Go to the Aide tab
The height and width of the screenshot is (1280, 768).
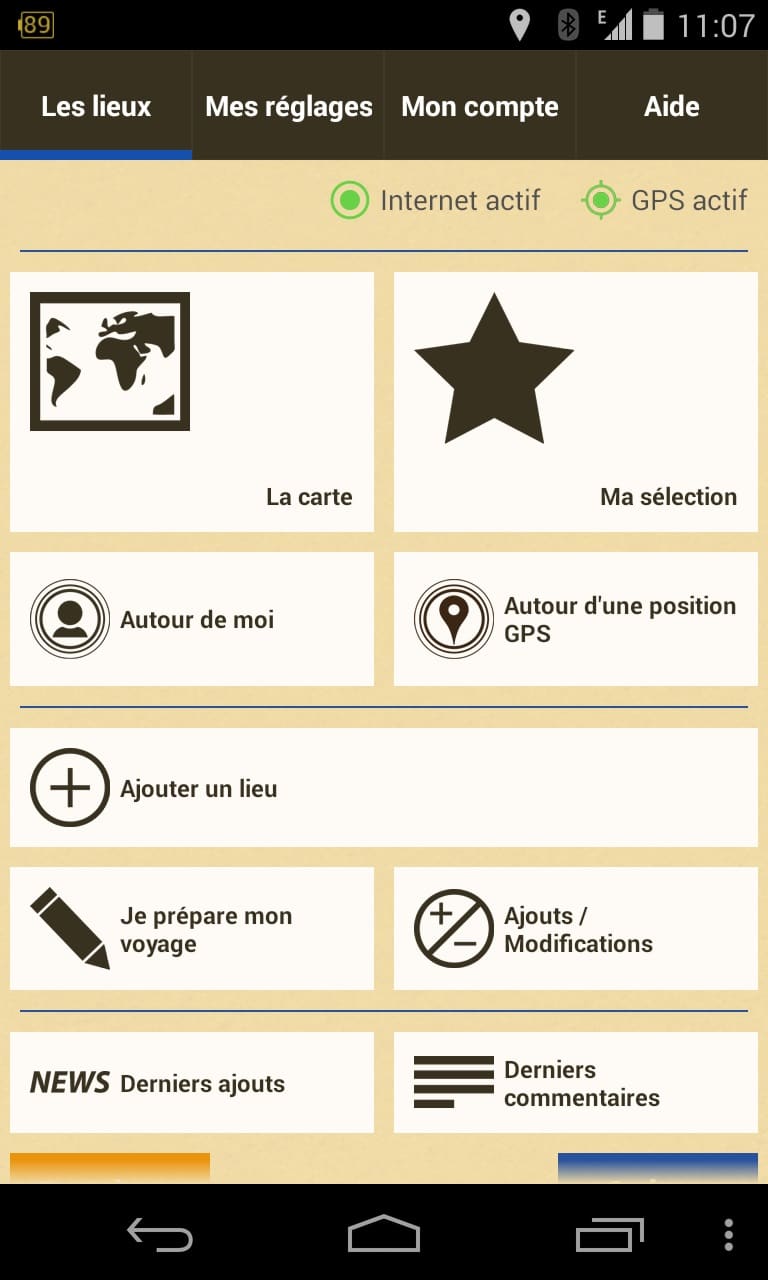672,106
